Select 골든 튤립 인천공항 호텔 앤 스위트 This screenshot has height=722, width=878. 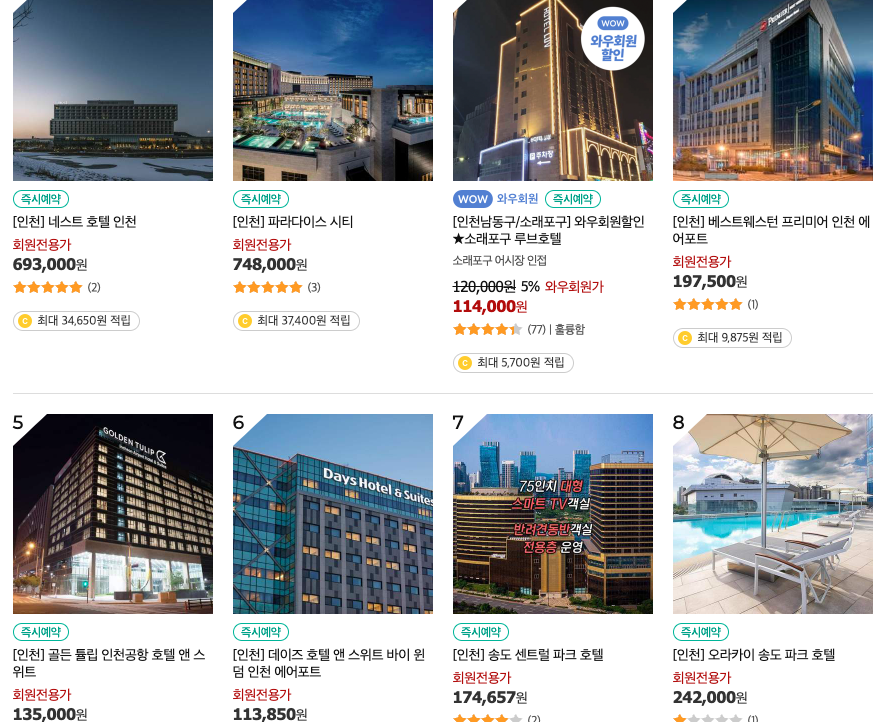point(109,663)
